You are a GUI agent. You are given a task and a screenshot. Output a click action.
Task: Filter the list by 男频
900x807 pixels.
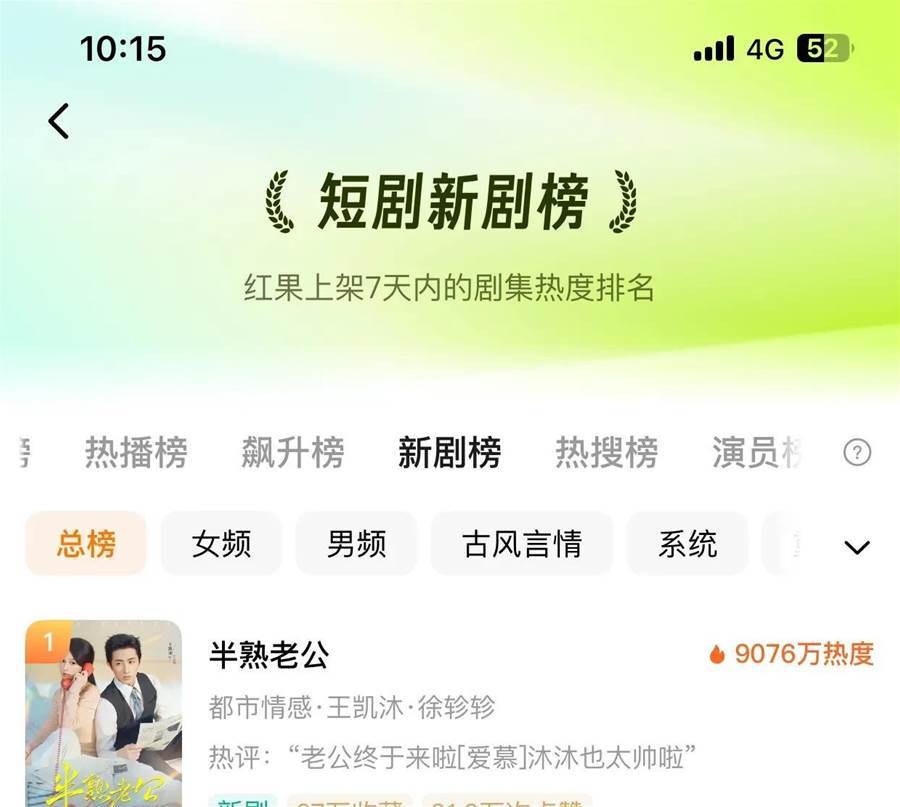tap(356, 544)
